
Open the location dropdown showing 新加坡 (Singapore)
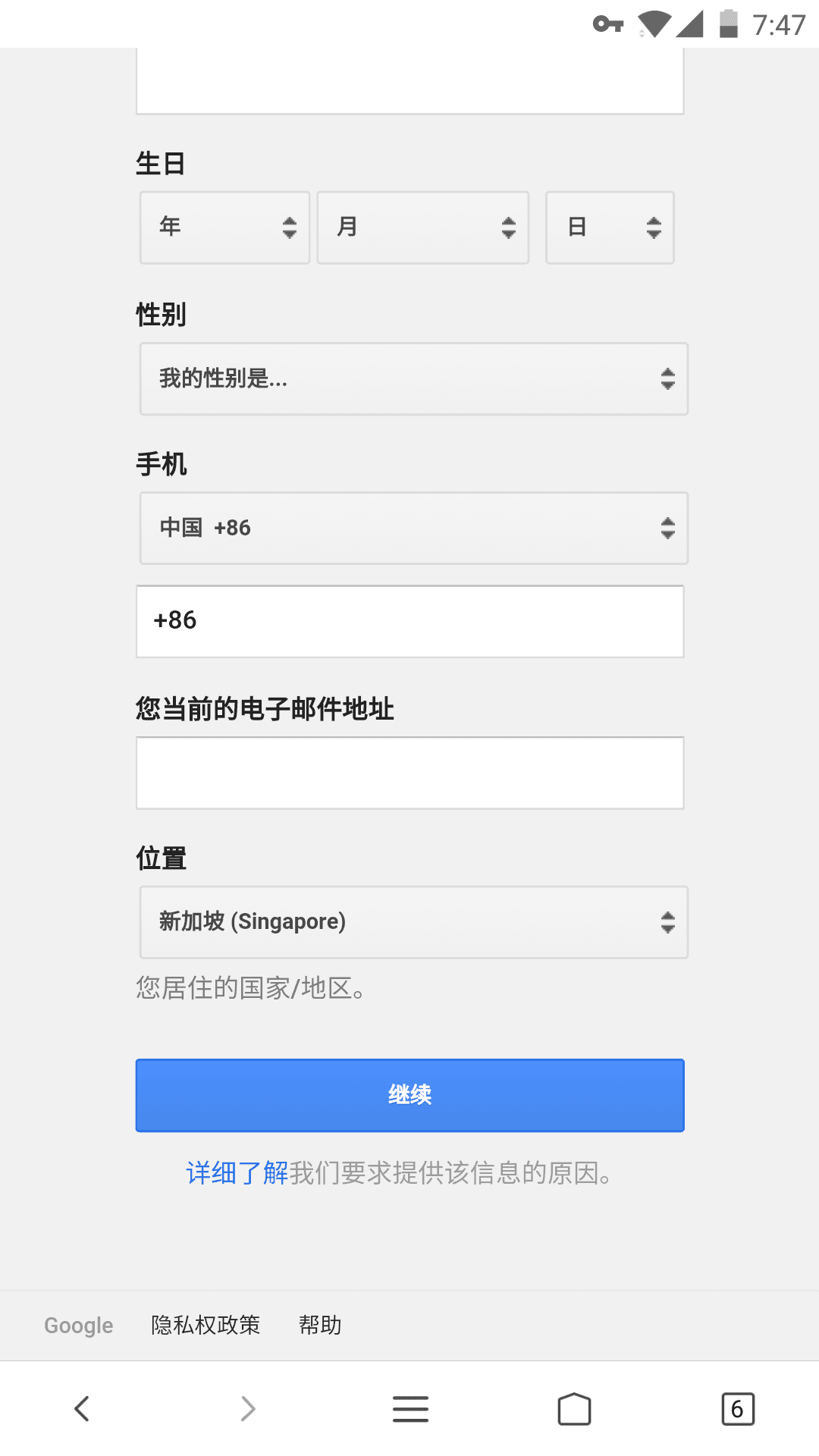413,922
